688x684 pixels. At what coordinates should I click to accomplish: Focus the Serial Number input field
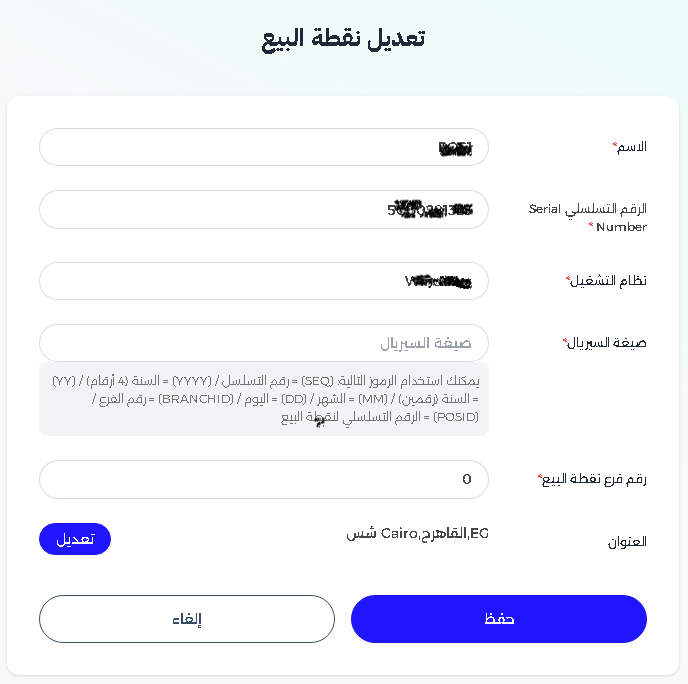(263, 210)
